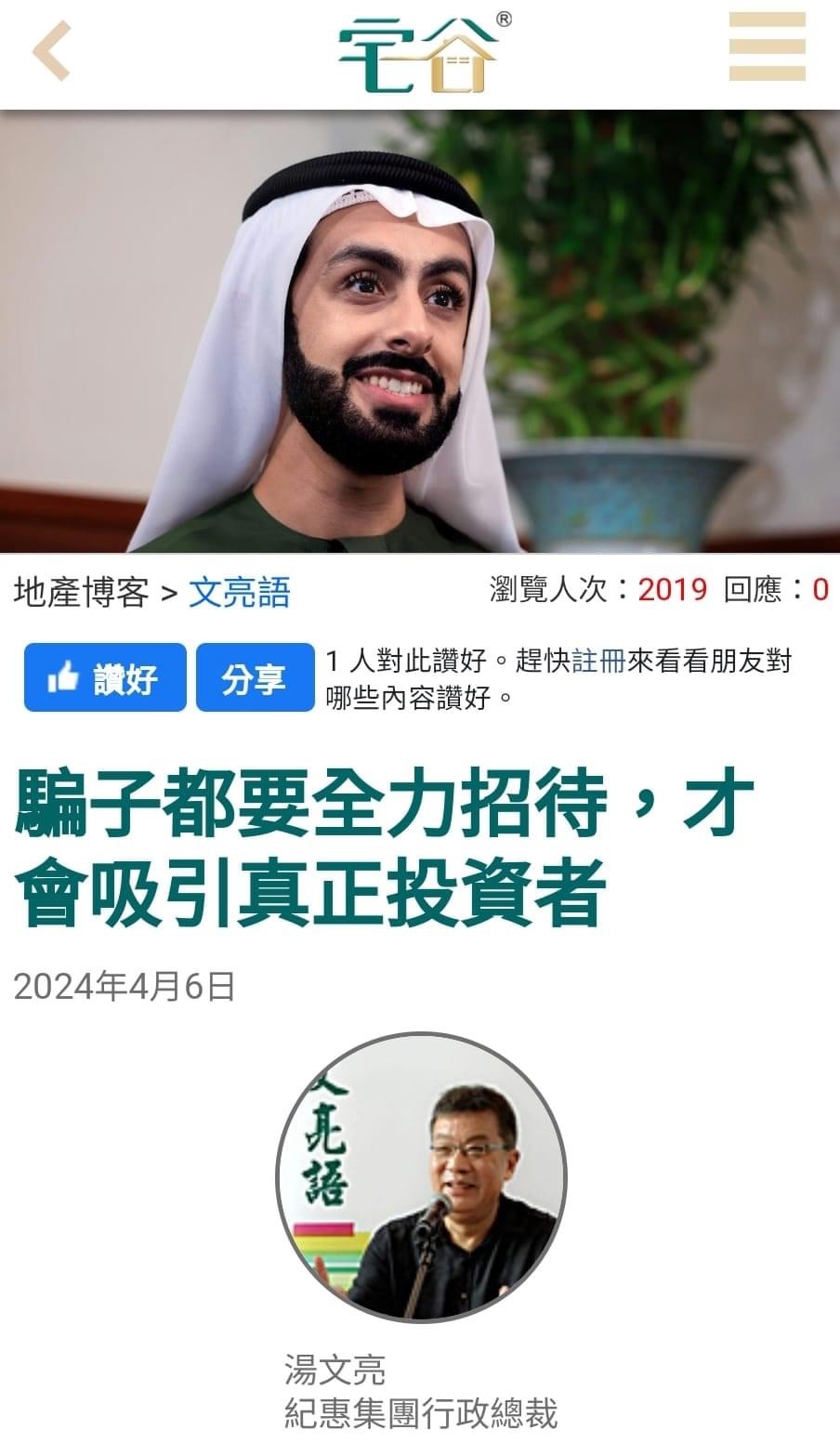Like the article with 讚好 button
The image size is (840, 1456).
point(105,677)
